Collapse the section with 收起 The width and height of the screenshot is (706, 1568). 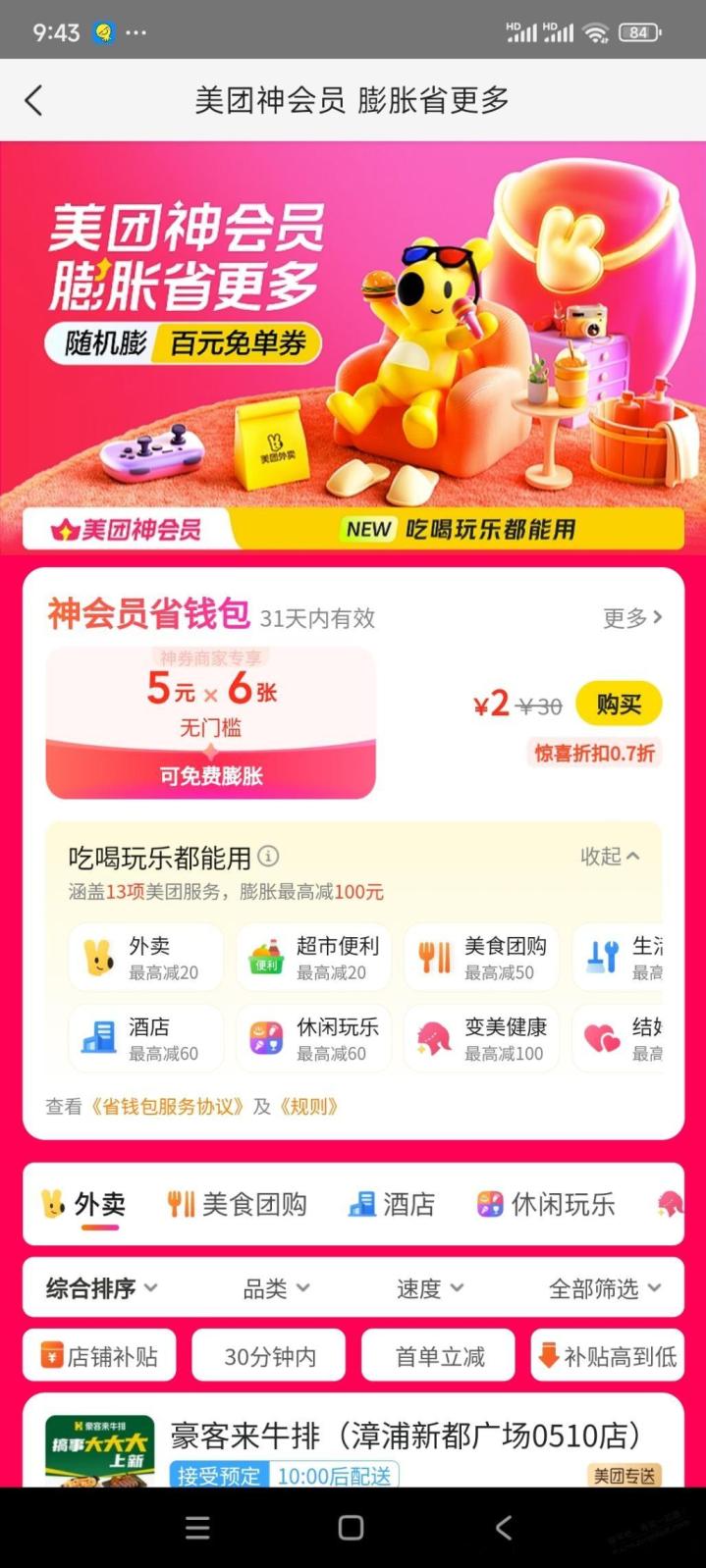point(609,857)
